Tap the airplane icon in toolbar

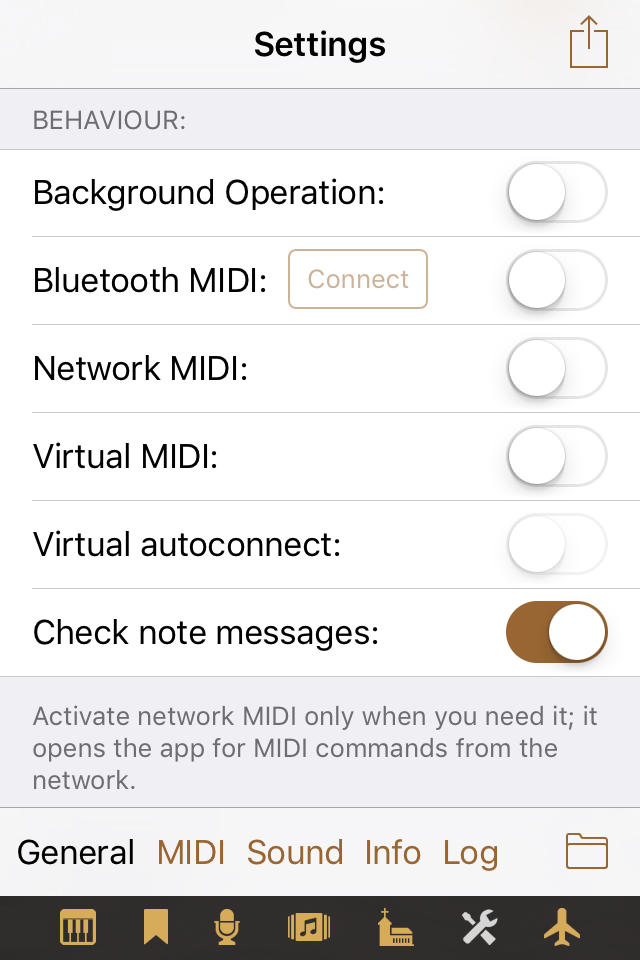click(x=562, y=928)
